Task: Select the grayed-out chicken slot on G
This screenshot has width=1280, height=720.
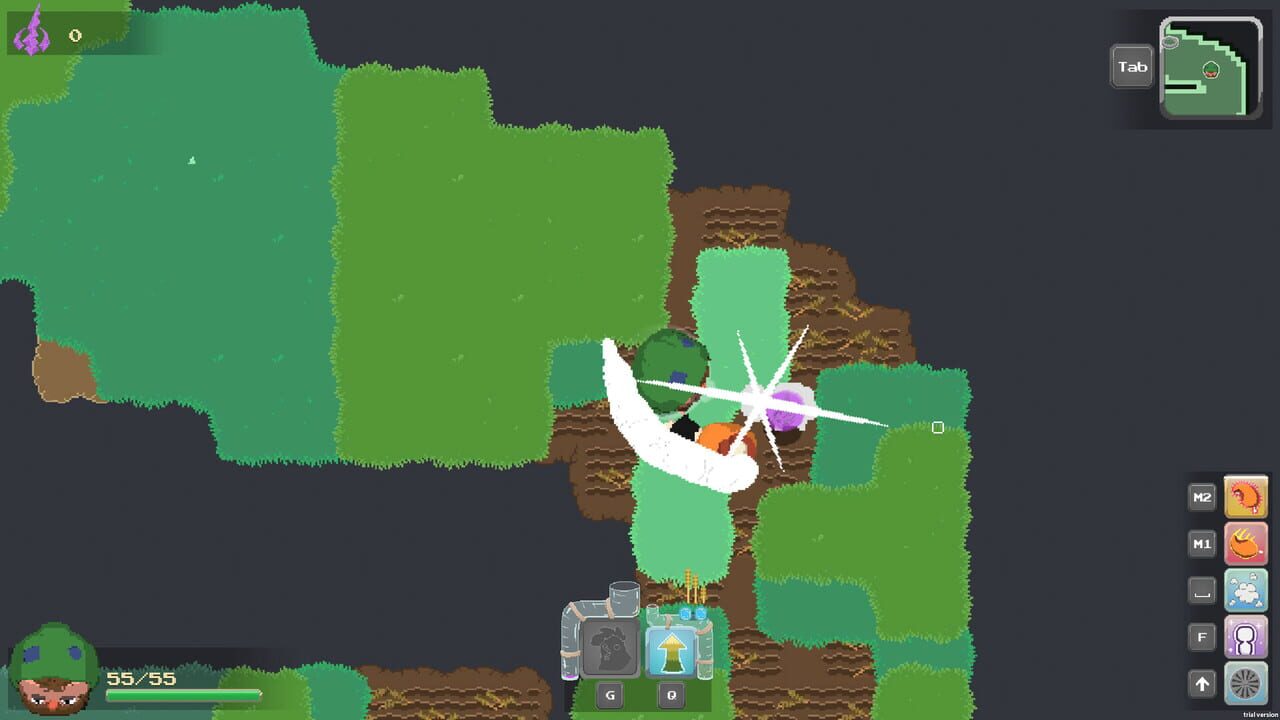Action: (610, 647)
